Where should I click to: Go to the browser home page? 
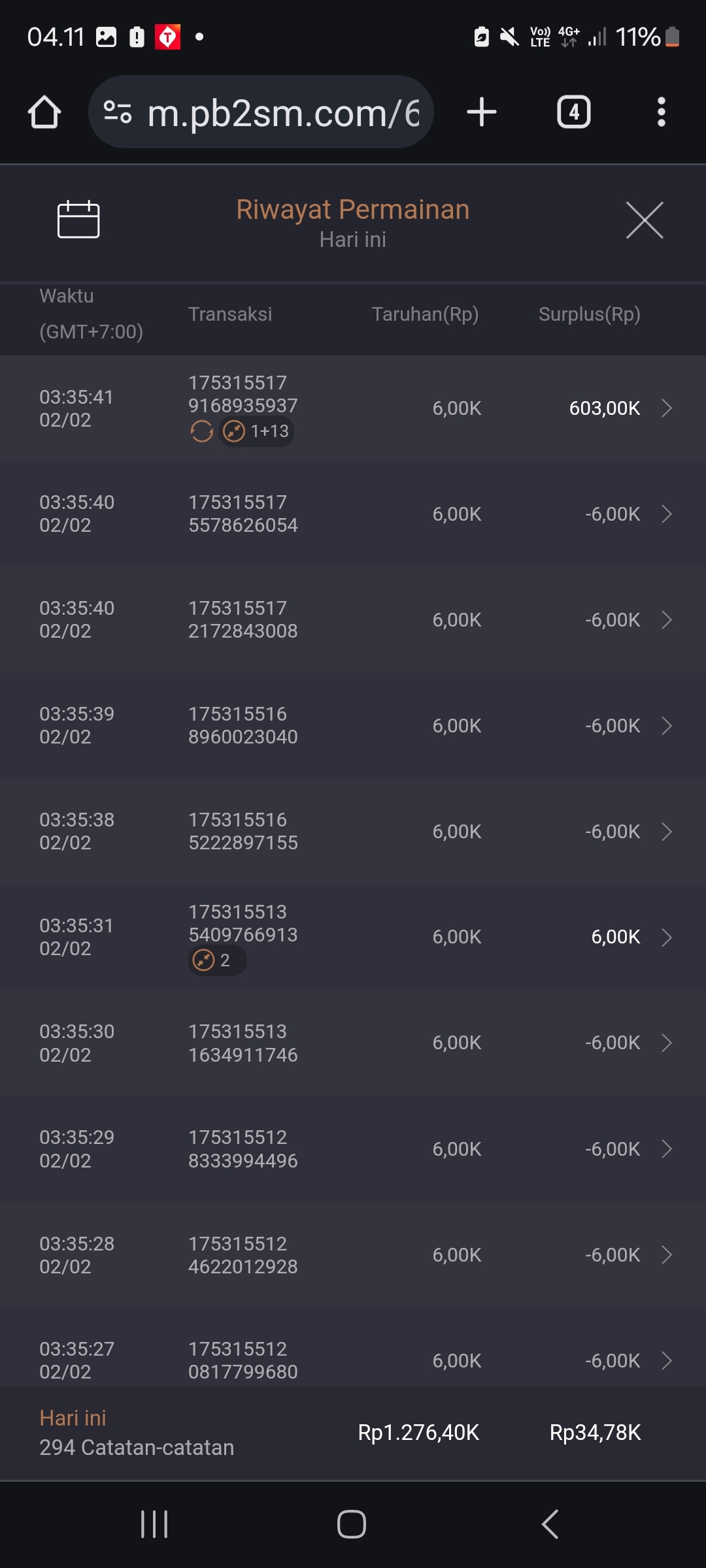[44, 112]
